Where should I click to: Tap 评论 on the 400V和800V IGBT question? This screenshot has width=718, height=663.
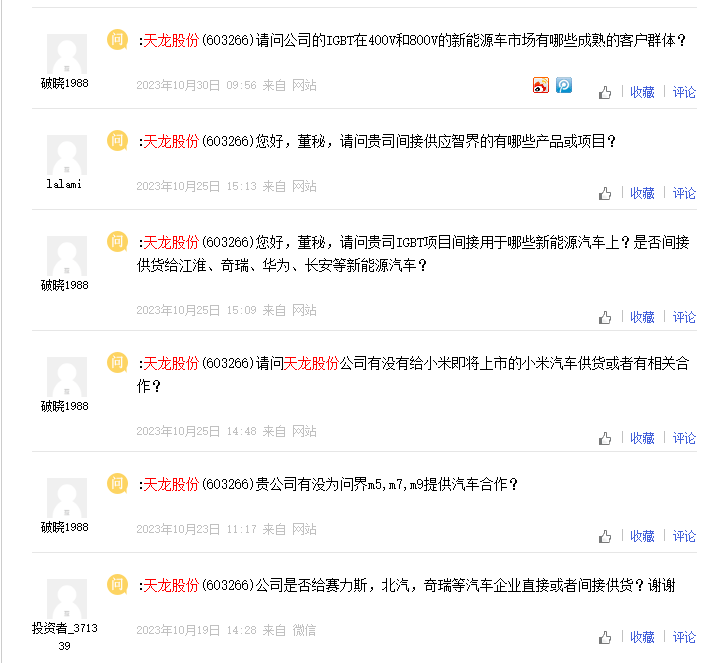pos(684,92)
